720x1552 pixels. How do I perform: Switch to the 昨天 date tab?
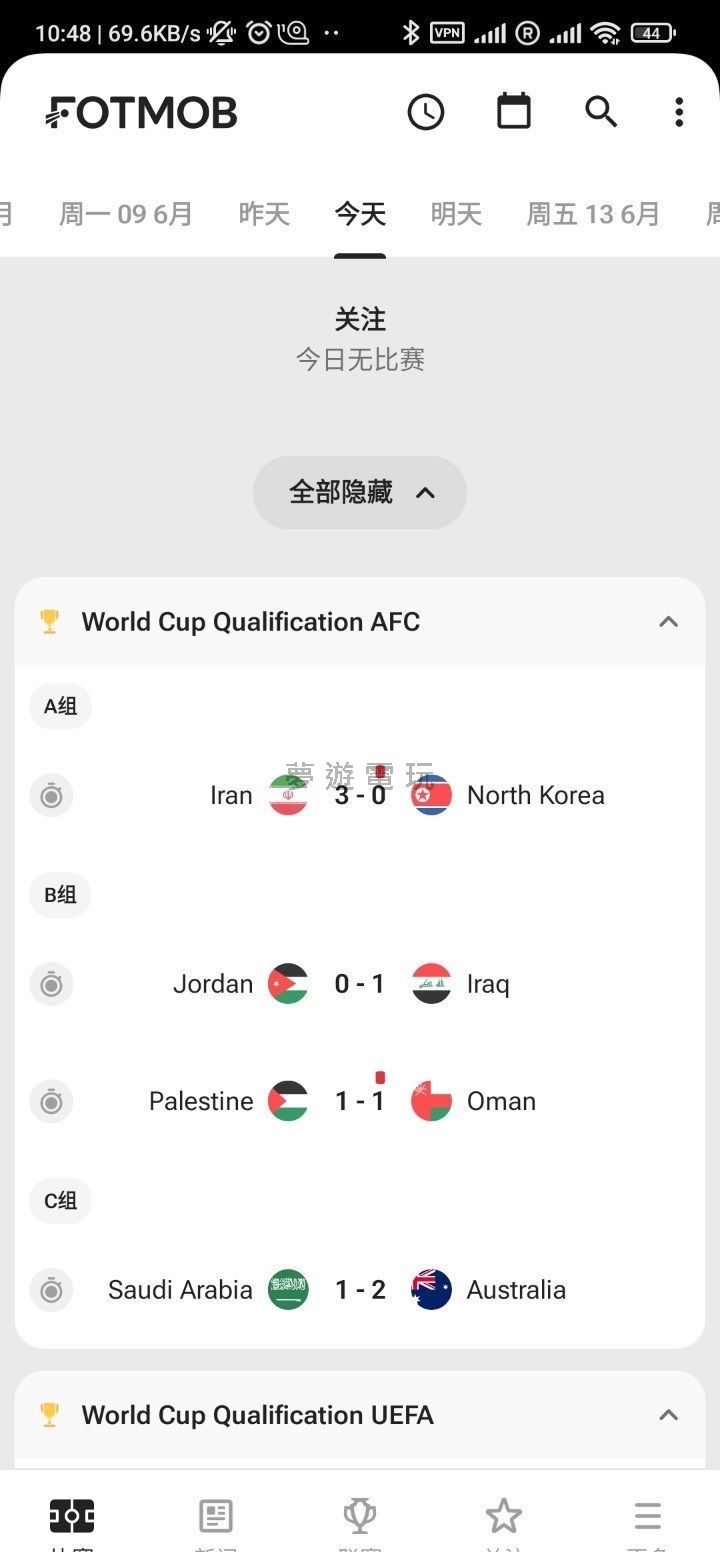[264, 214]
